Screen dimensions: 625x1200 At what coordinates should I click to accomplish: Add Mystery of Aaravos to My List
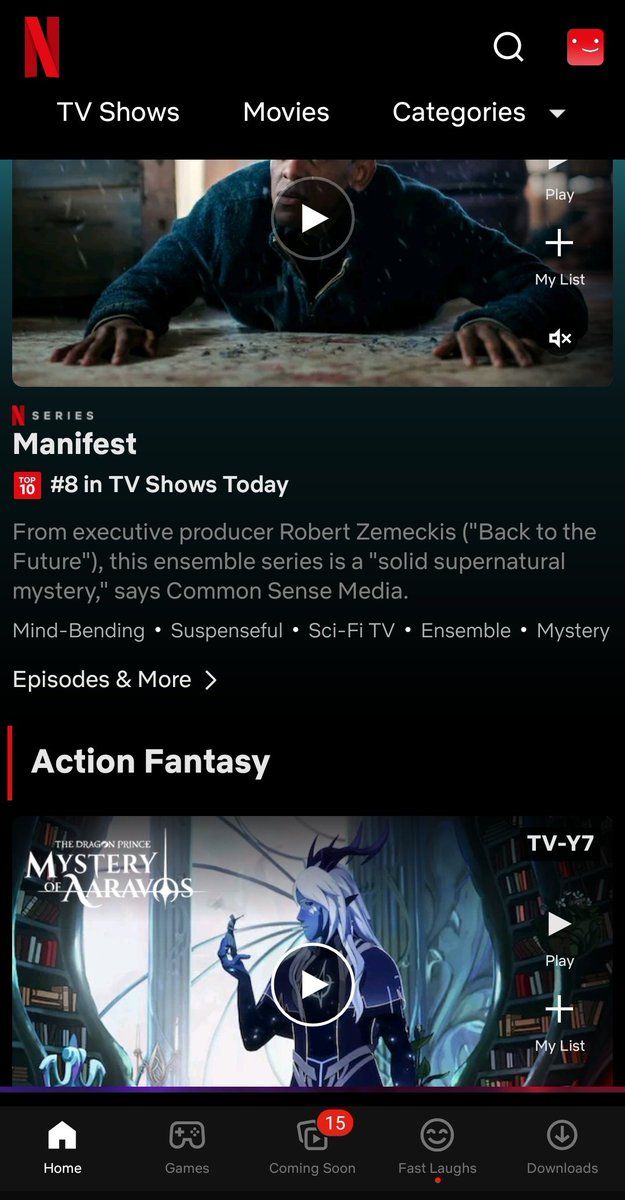coord(559,1020)
